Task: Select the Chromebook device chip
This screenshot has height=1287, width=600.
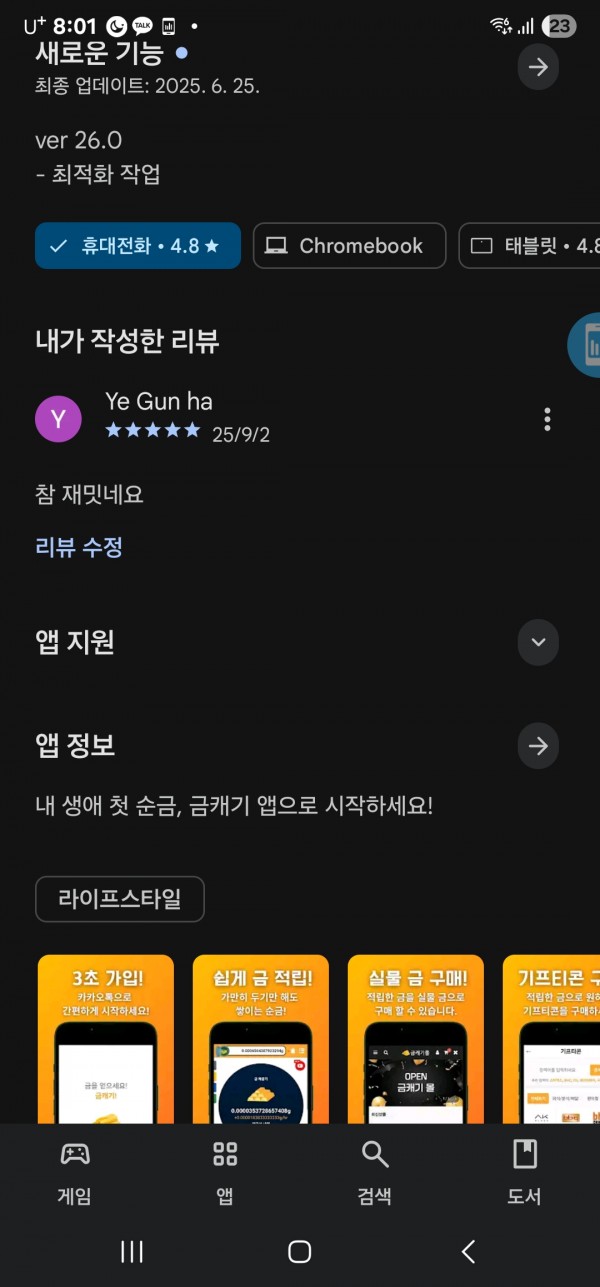Action: 349,246
